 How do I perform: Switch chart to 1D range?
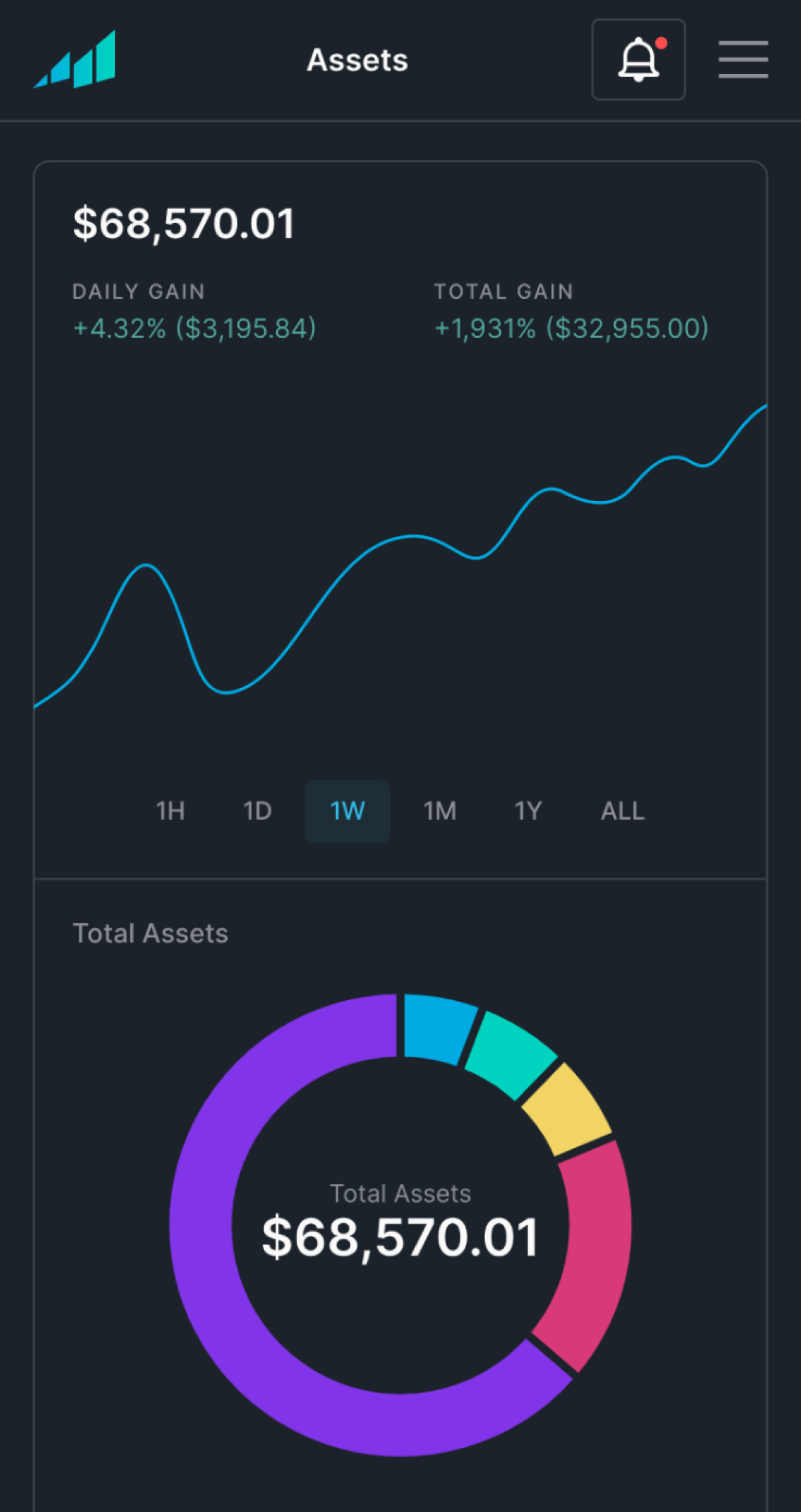coord(257,811)
